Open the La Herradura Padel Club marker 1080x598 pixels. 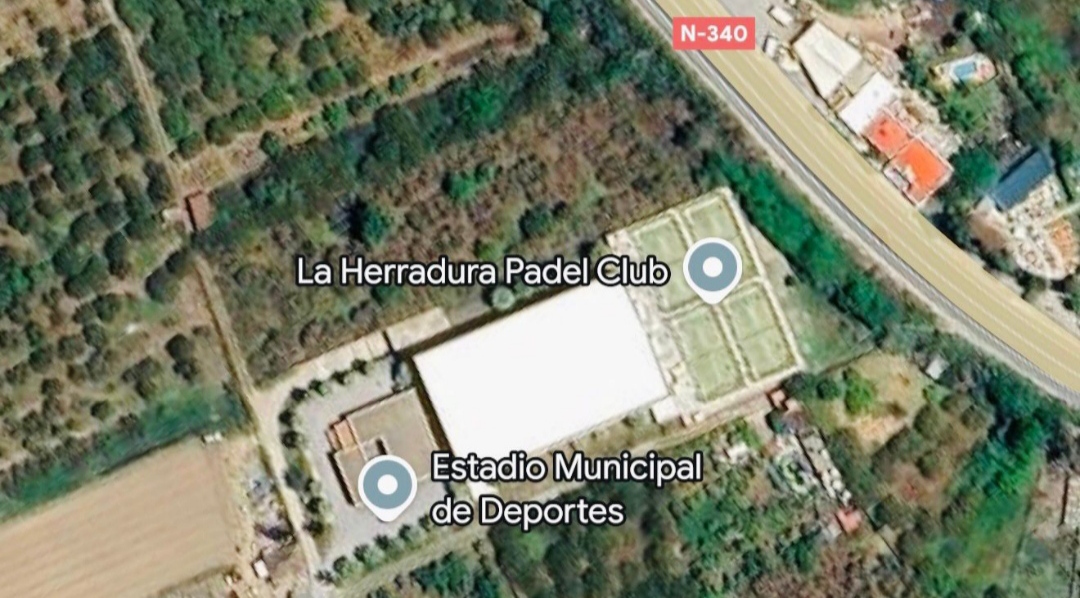tap(712, 269)
